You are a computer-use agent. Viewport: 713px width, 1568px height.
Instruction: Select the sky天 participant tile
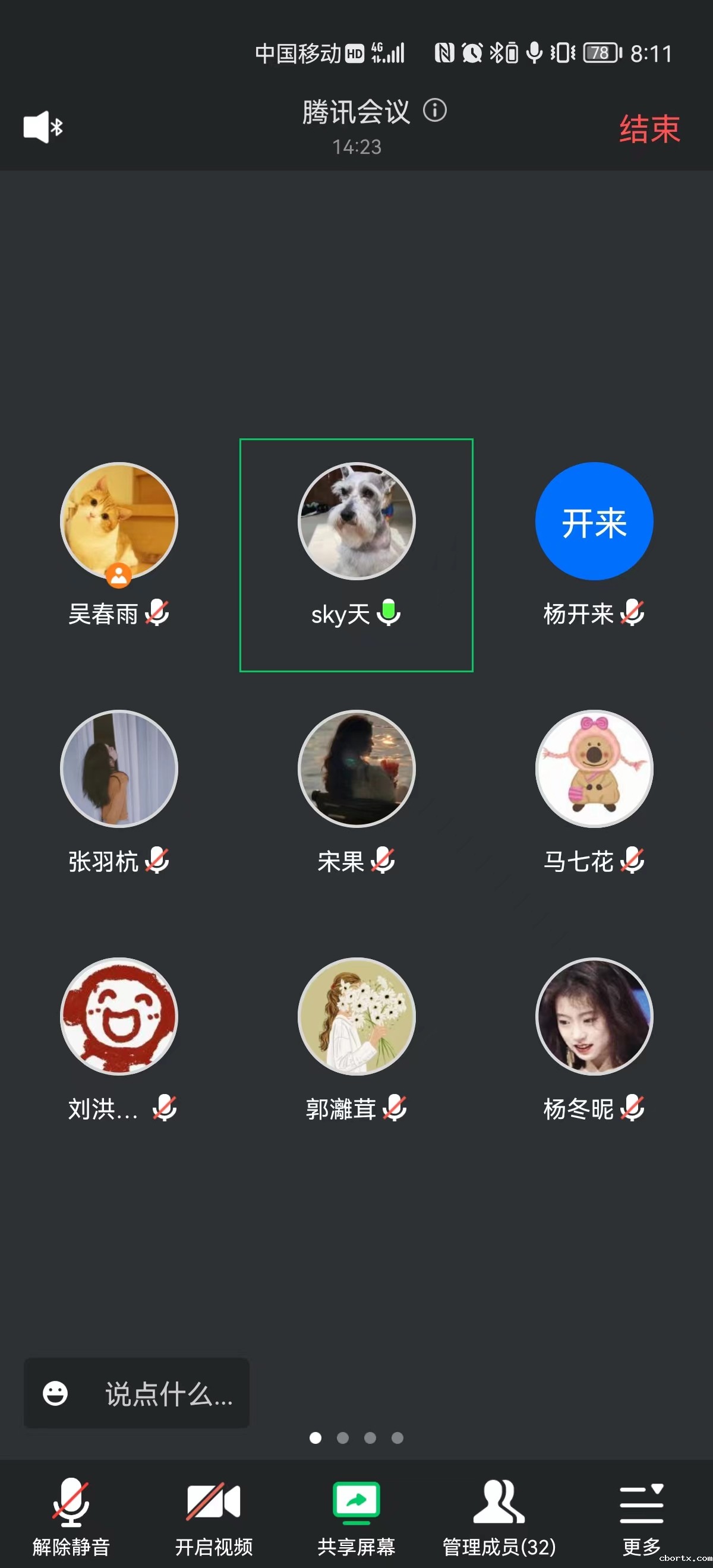[356, 554]
